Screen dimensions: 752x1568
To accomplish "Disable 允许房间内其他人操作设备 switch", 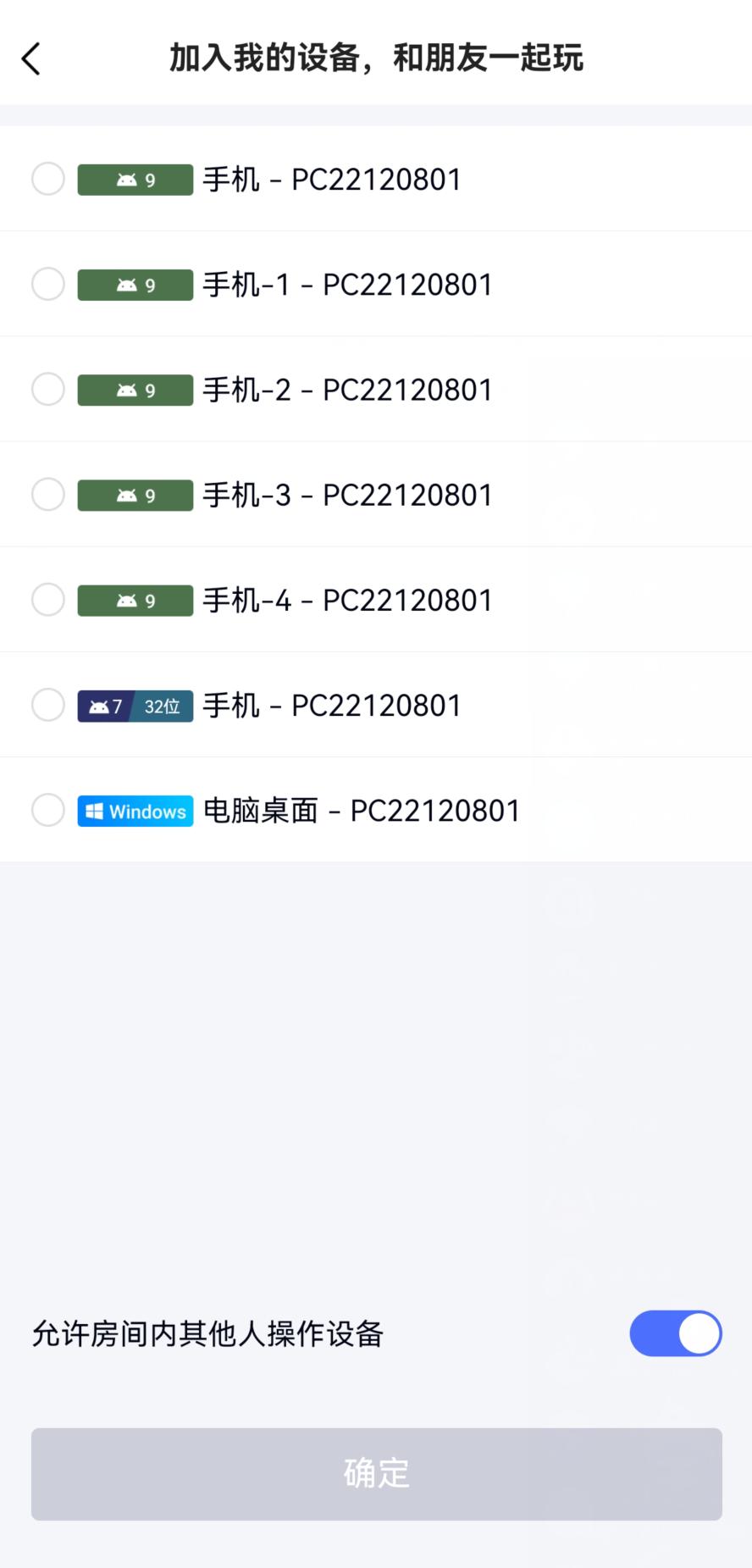I will pyautogui.click(x=675, y=1333).
